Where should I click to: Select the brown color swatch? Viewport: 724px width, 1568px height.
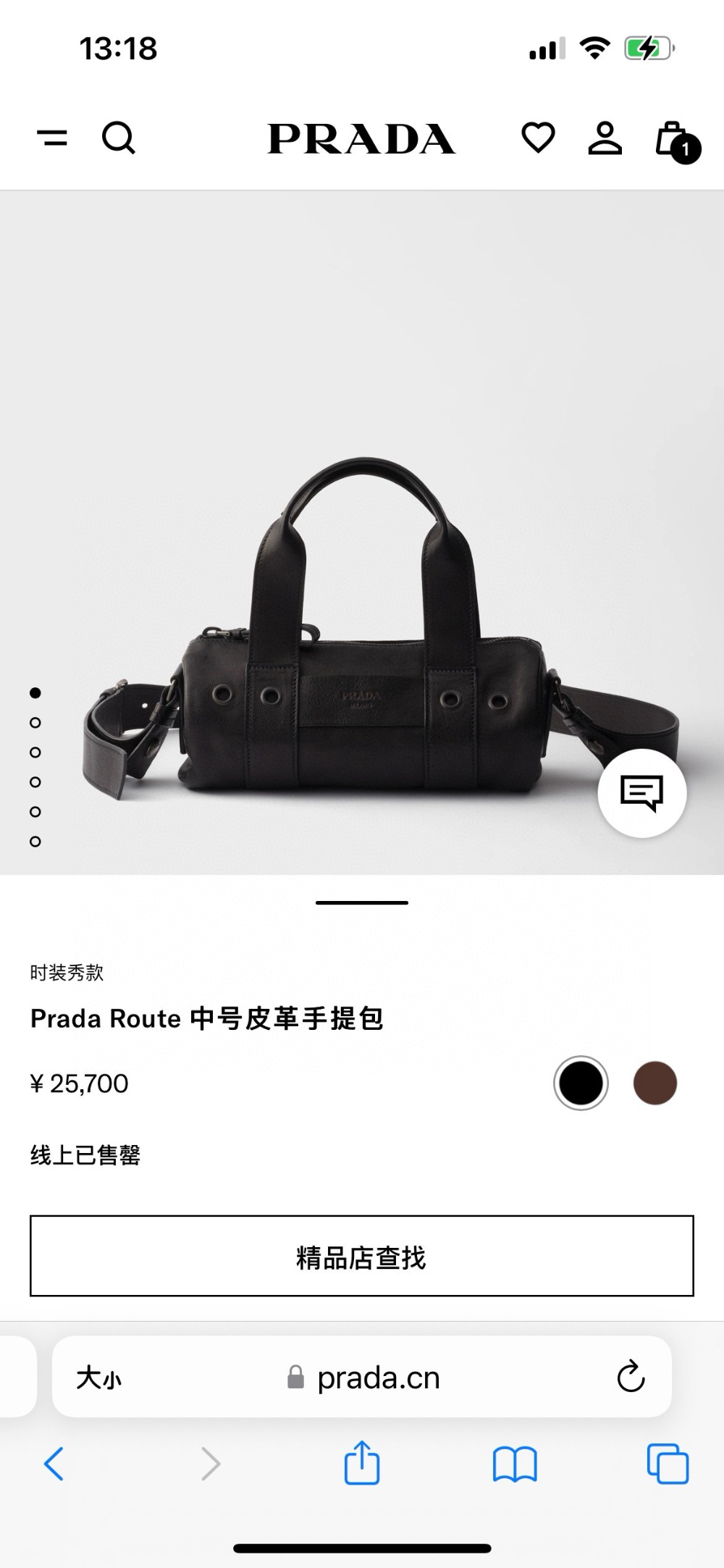(654, 1083)
